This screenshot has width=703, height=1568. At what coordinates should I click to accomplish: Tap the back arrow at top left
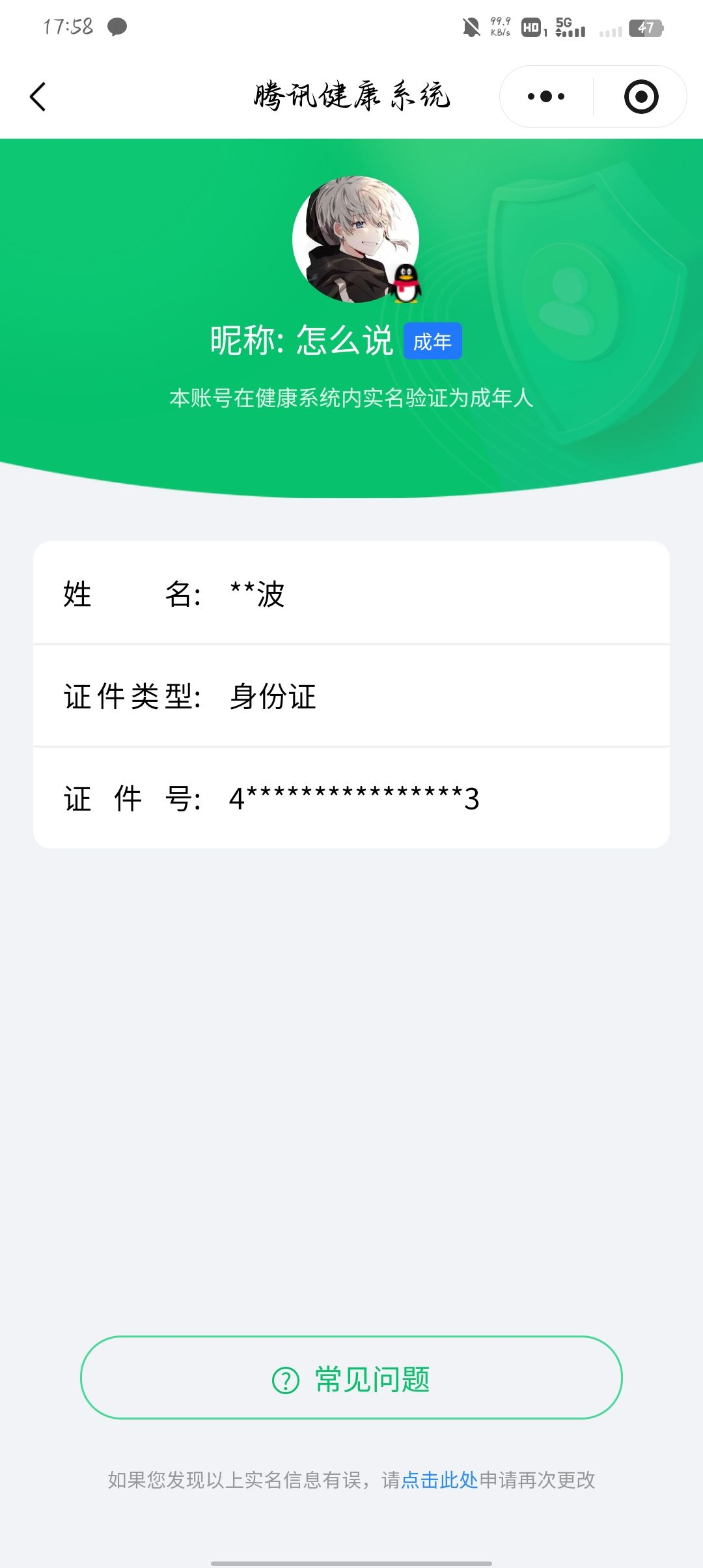pyautogui.click(x=38, y=96)
